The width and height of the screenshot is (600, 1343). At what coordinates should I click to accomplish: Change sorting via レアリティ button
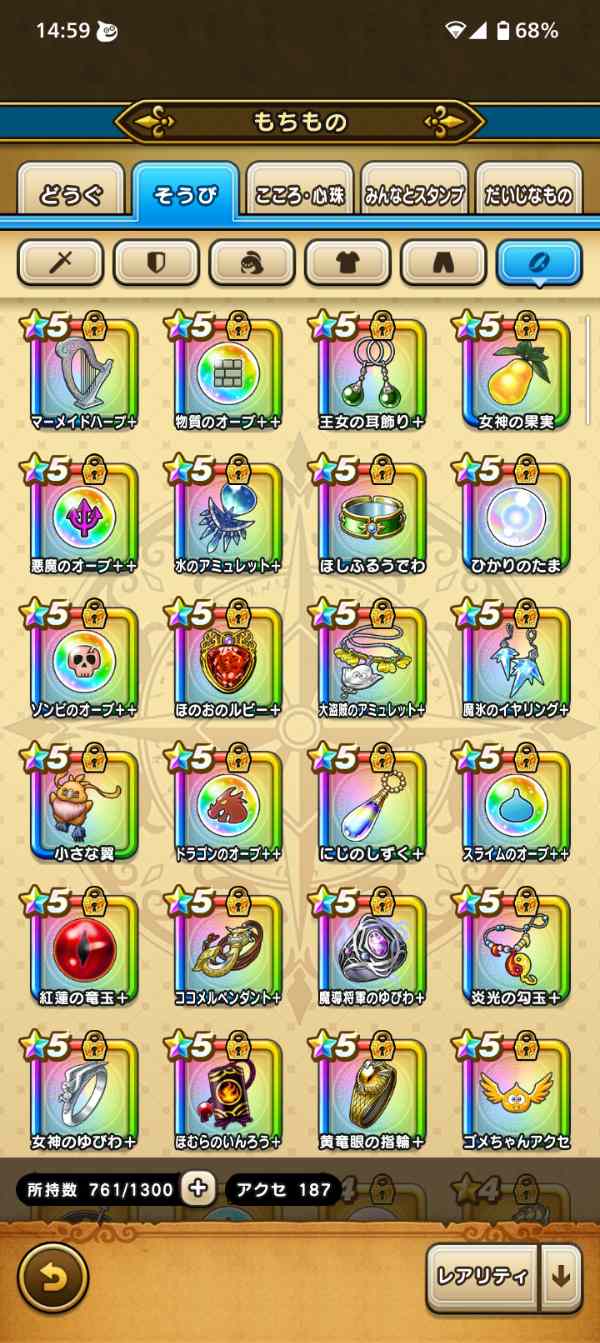[483, 1276]
